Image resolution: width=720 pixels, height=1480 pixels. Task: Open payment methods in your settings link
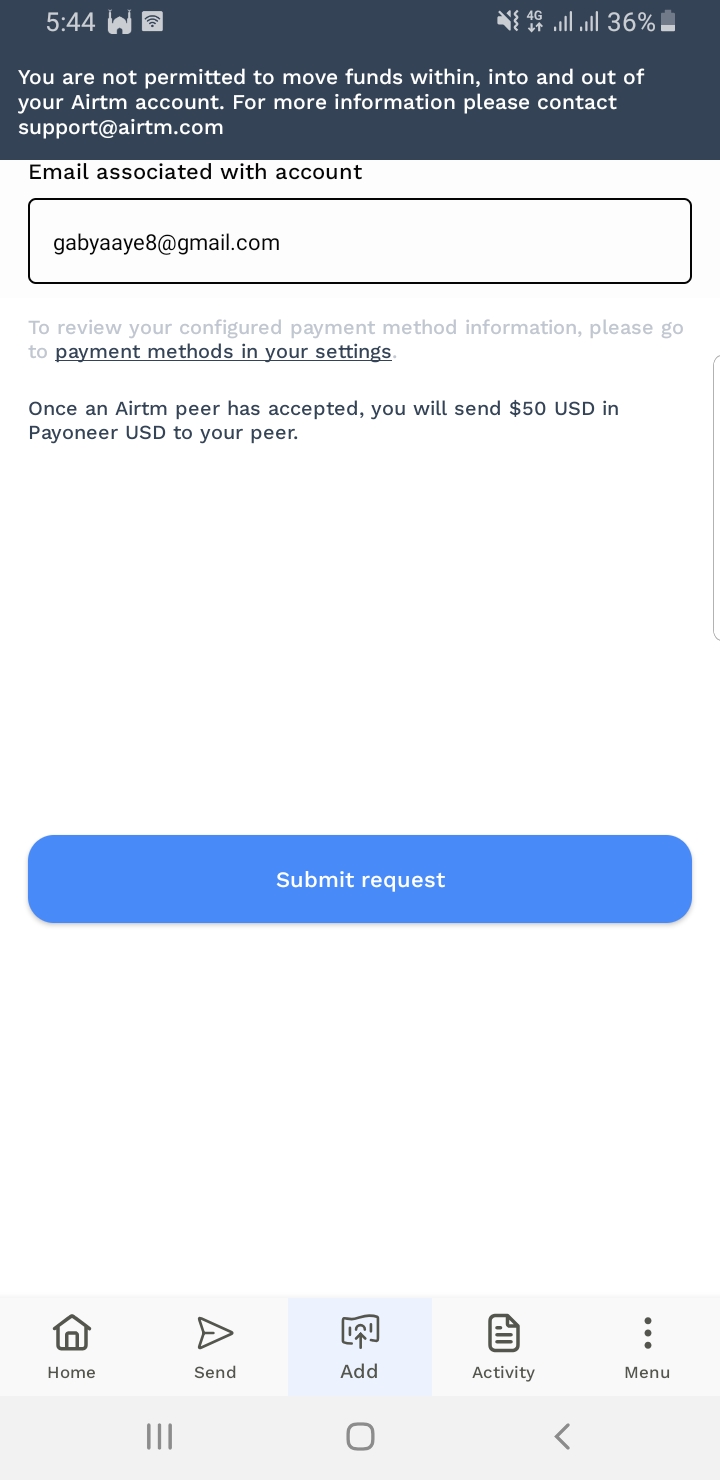223,352
